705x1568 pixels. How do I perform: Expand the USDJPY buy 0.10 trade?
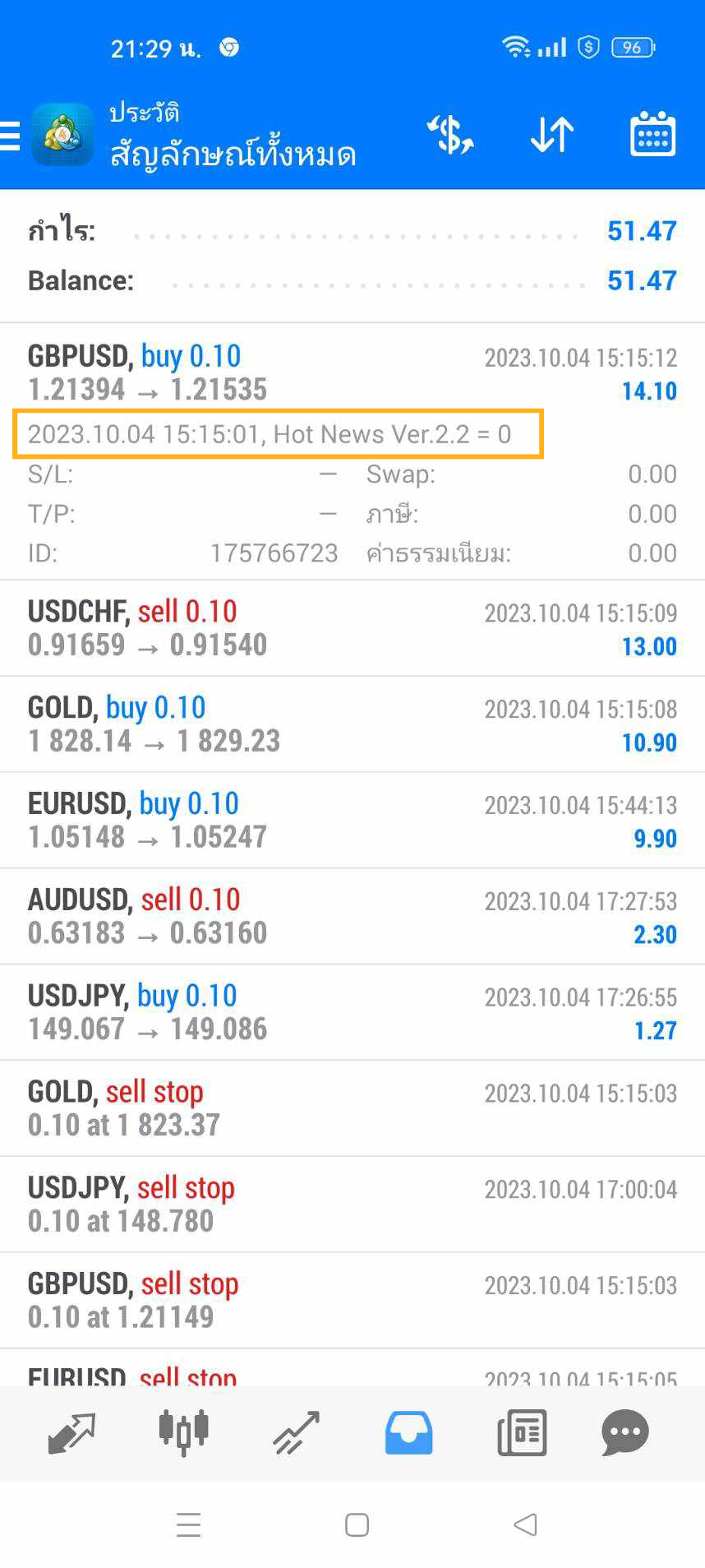tap(352, 1013)
